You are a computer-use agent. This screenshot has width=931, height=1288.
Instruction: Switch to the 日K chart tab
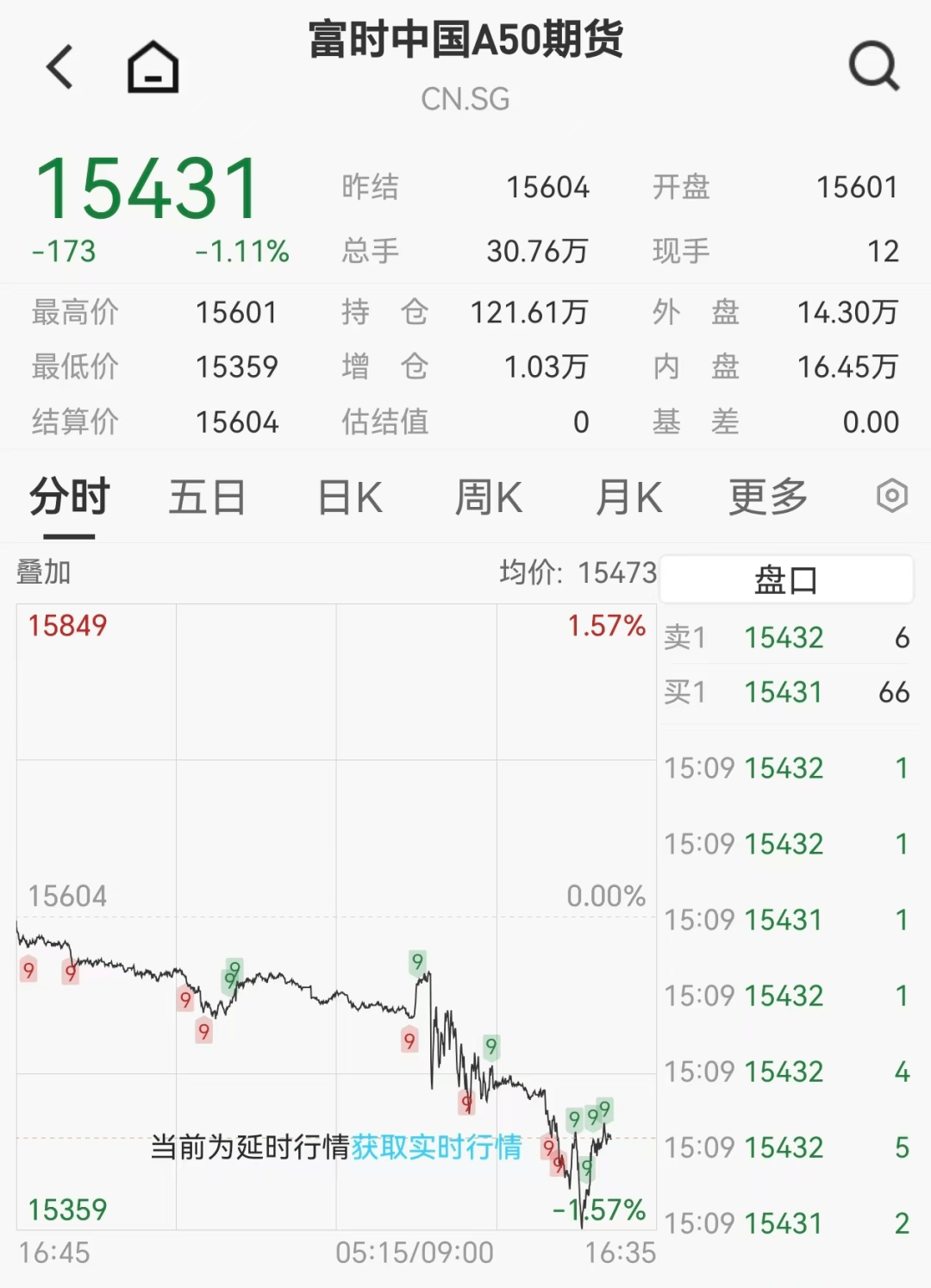tap(350, 497)
